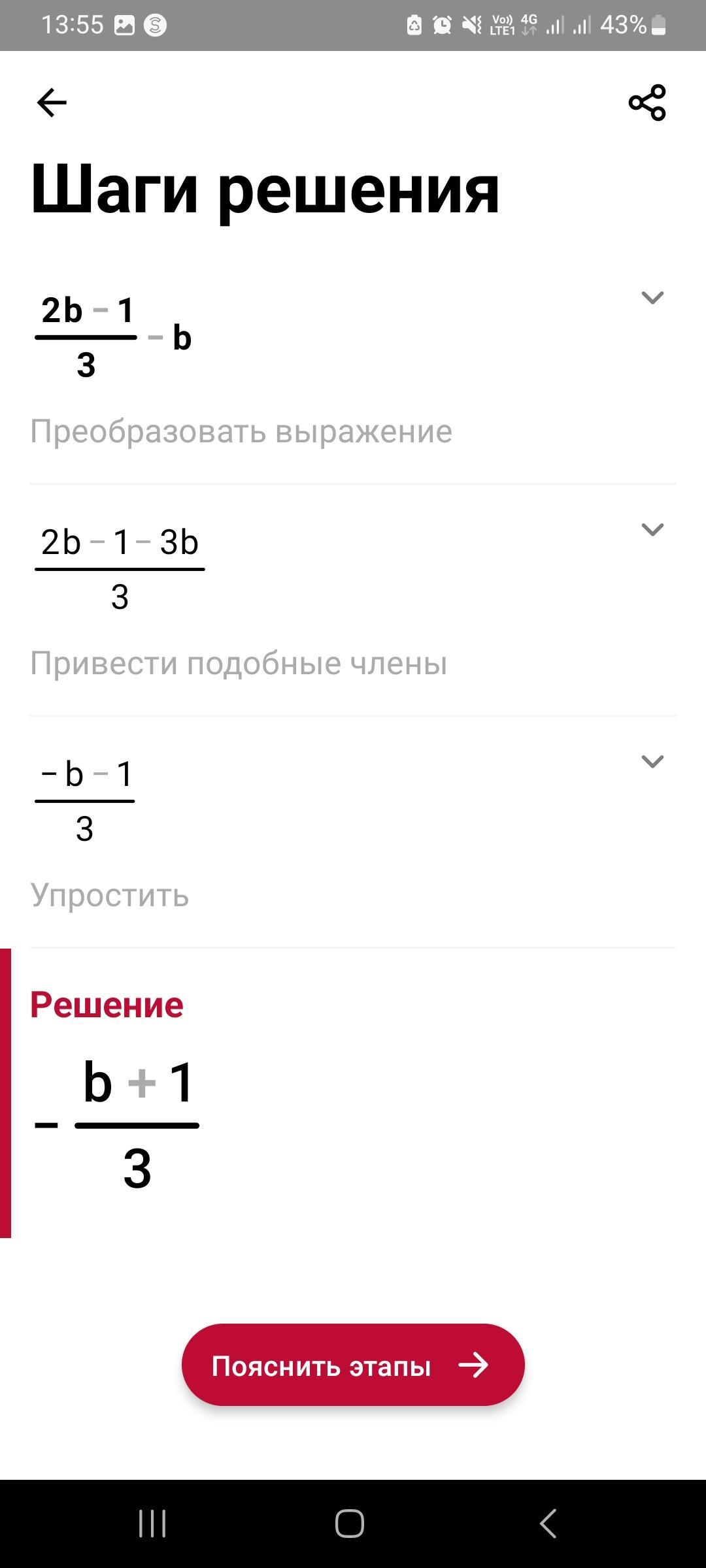Expand the "Упростить" step
The height and width of the screenshot is (1568, 706).
[x=652, y=761]
